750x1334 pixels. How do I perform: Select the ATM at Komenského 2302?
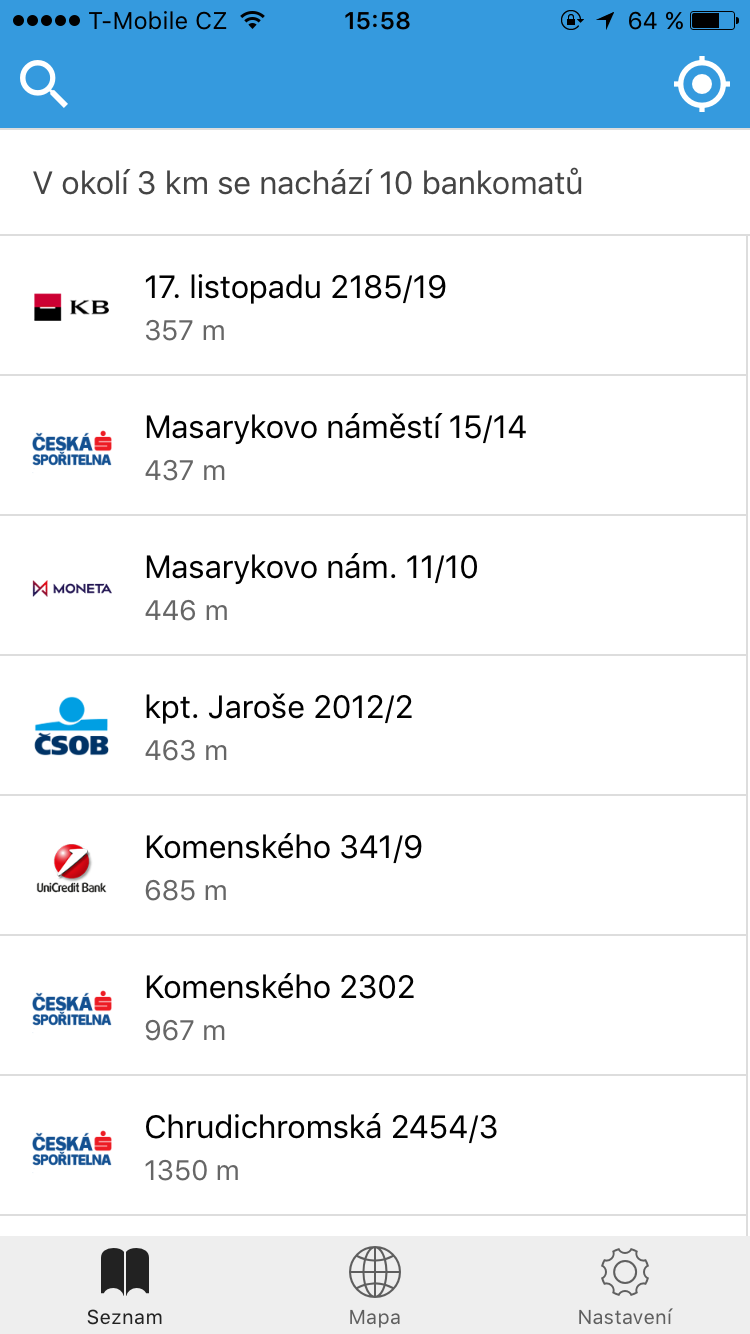[374, 1006]
